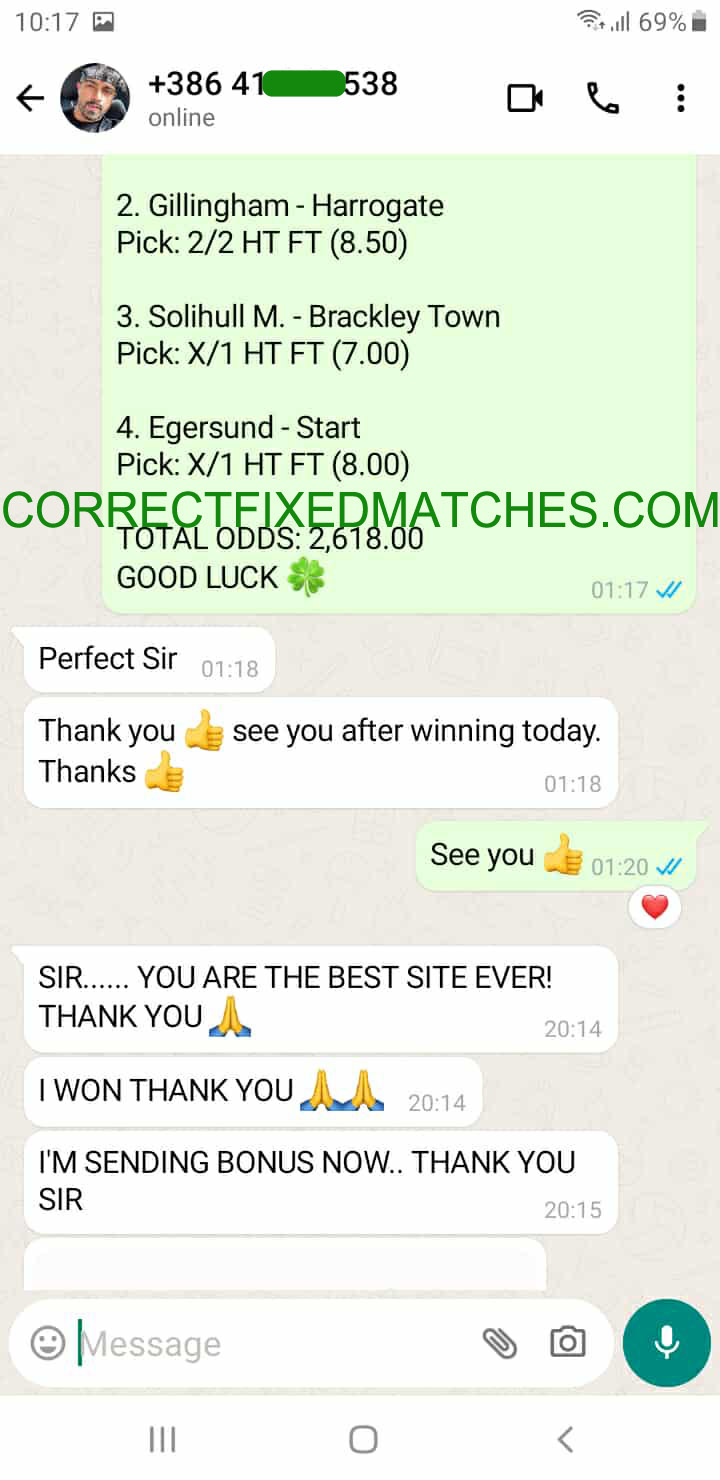720x1480 pixels.
Task: Tap the system home button
Action: coord(362,1439)
